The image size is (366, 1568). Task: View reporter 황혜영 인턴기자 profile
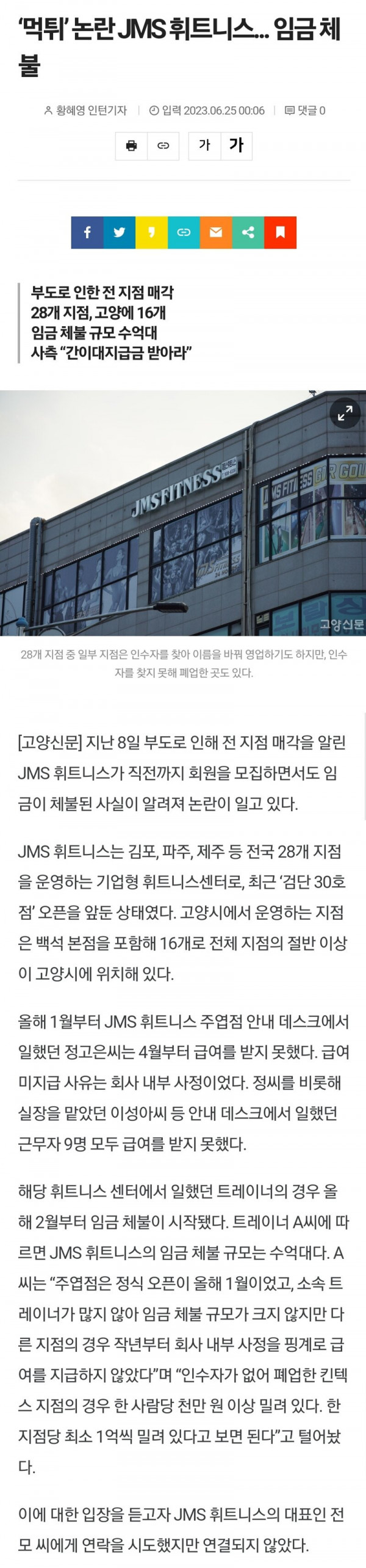(86, 111)
